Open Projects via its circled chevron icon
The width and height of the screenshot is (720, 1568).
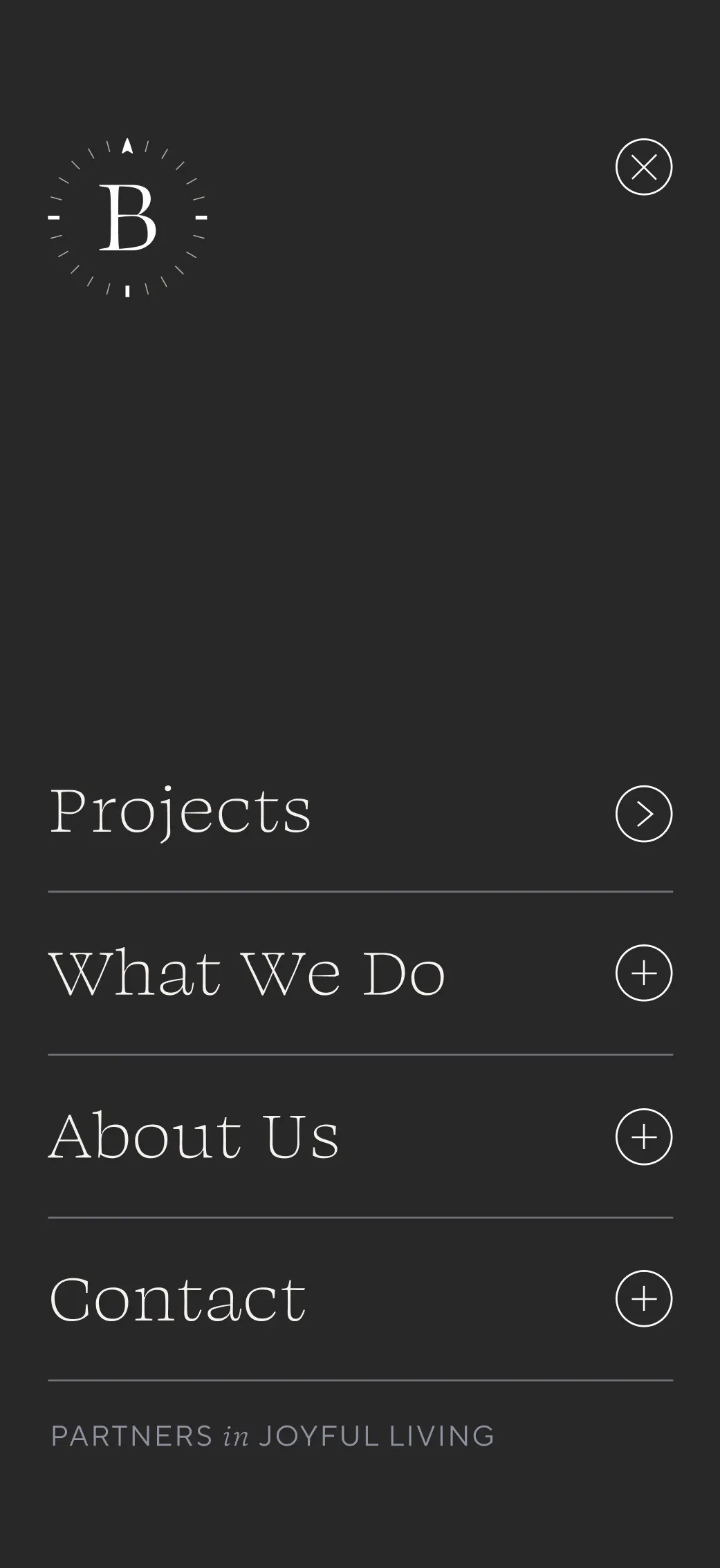[x=643, y=814]
